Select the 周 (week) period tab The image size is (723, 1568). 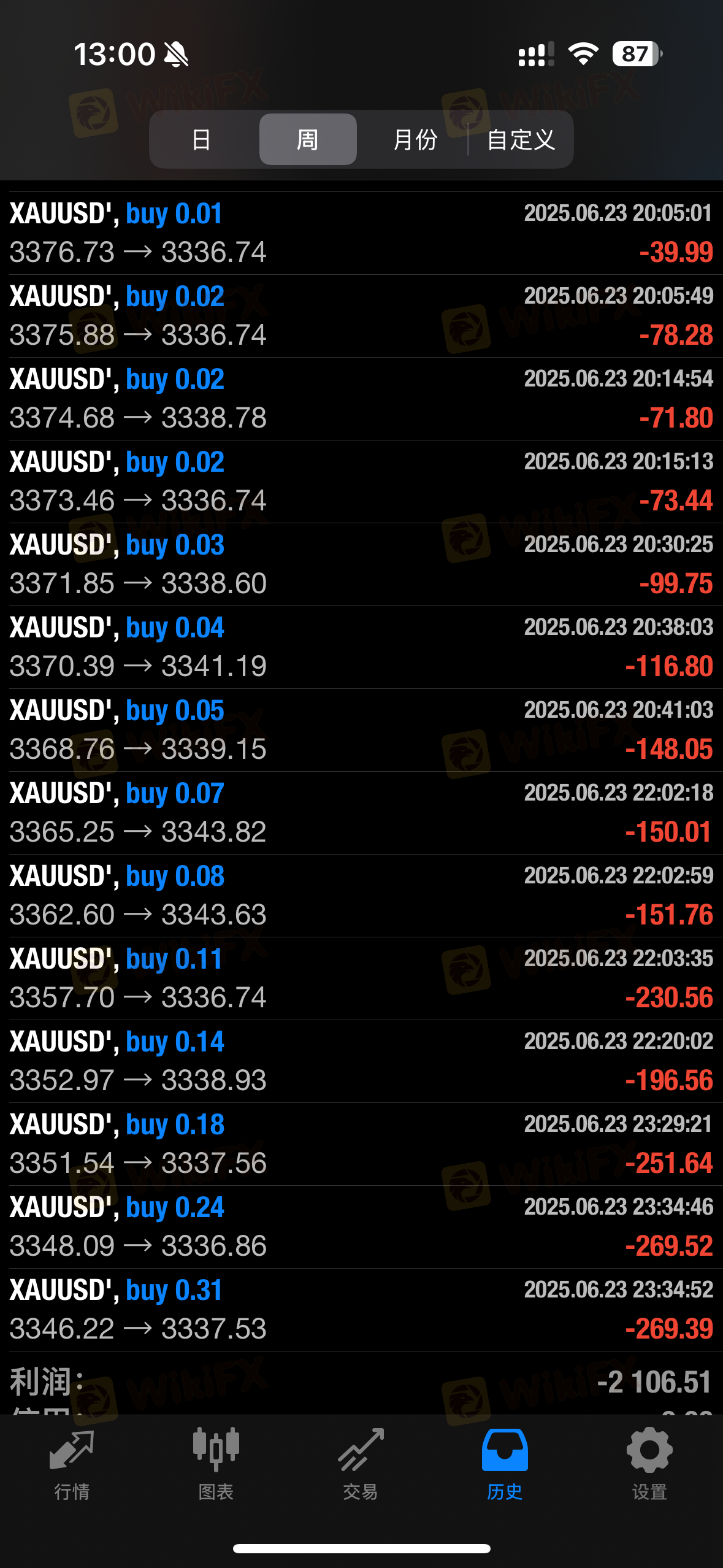308,139
